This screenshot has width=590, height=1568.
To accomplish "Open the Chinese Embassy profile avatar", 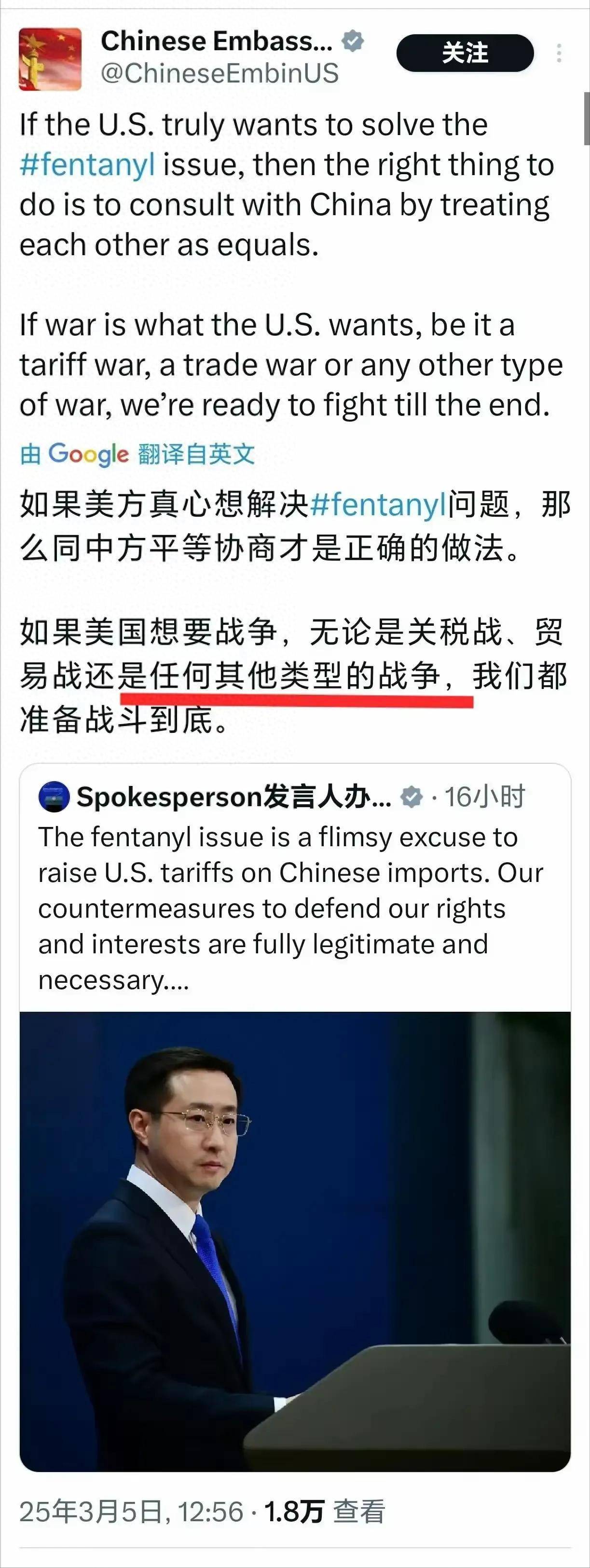I will (50, 59).
